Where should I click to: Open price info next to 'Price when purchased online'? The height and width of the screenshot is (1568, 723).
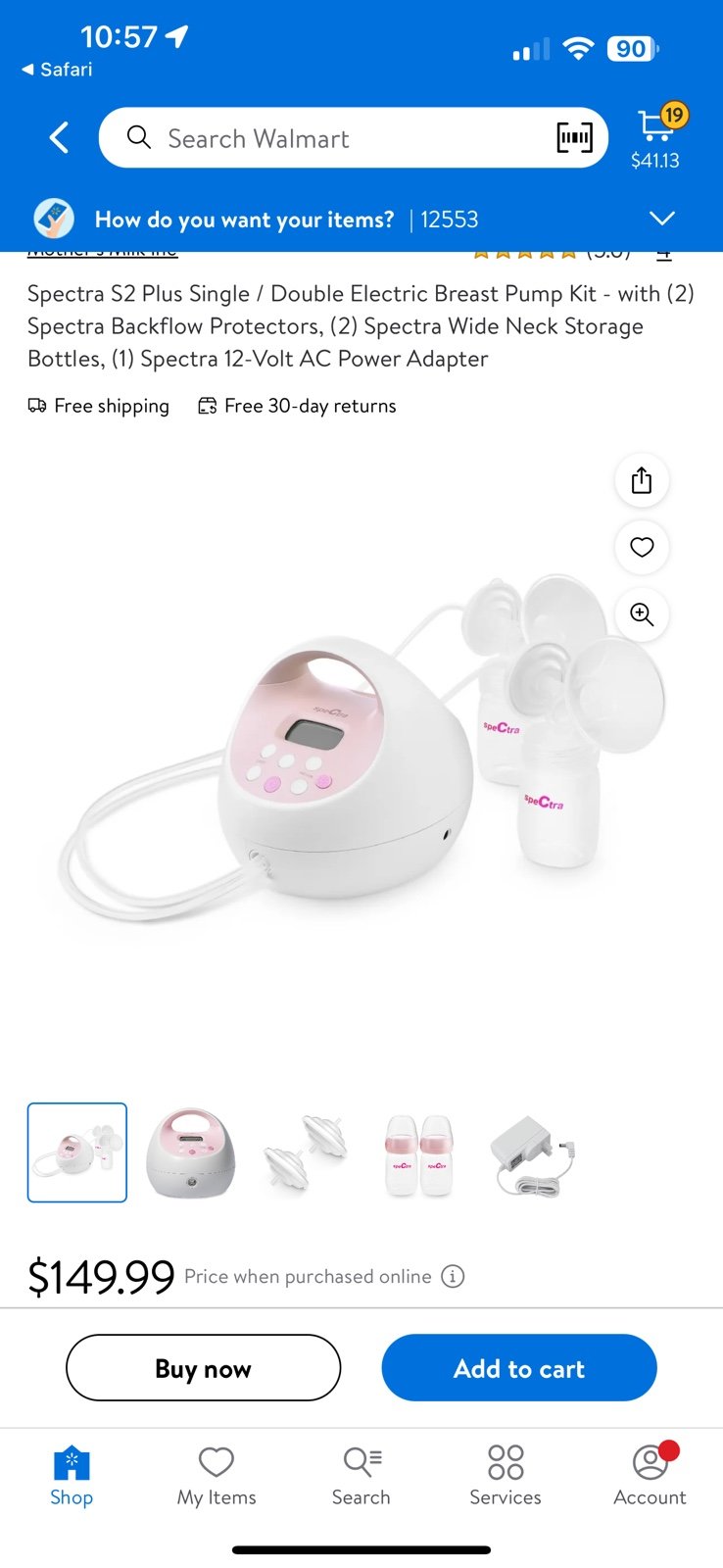(x=453, y=1276)
